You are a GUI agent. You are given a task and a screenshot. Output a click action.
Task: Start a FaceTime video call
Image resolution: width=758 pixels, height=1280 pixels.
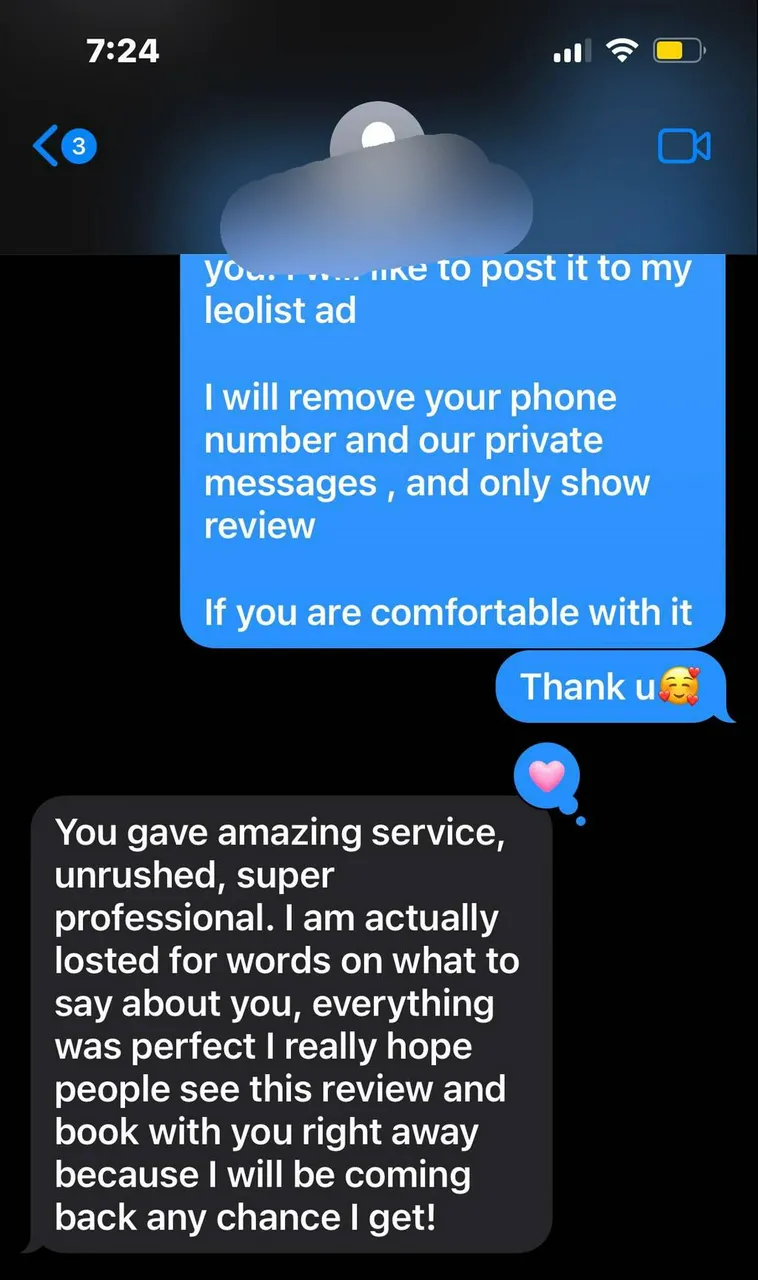pos(684,146)
